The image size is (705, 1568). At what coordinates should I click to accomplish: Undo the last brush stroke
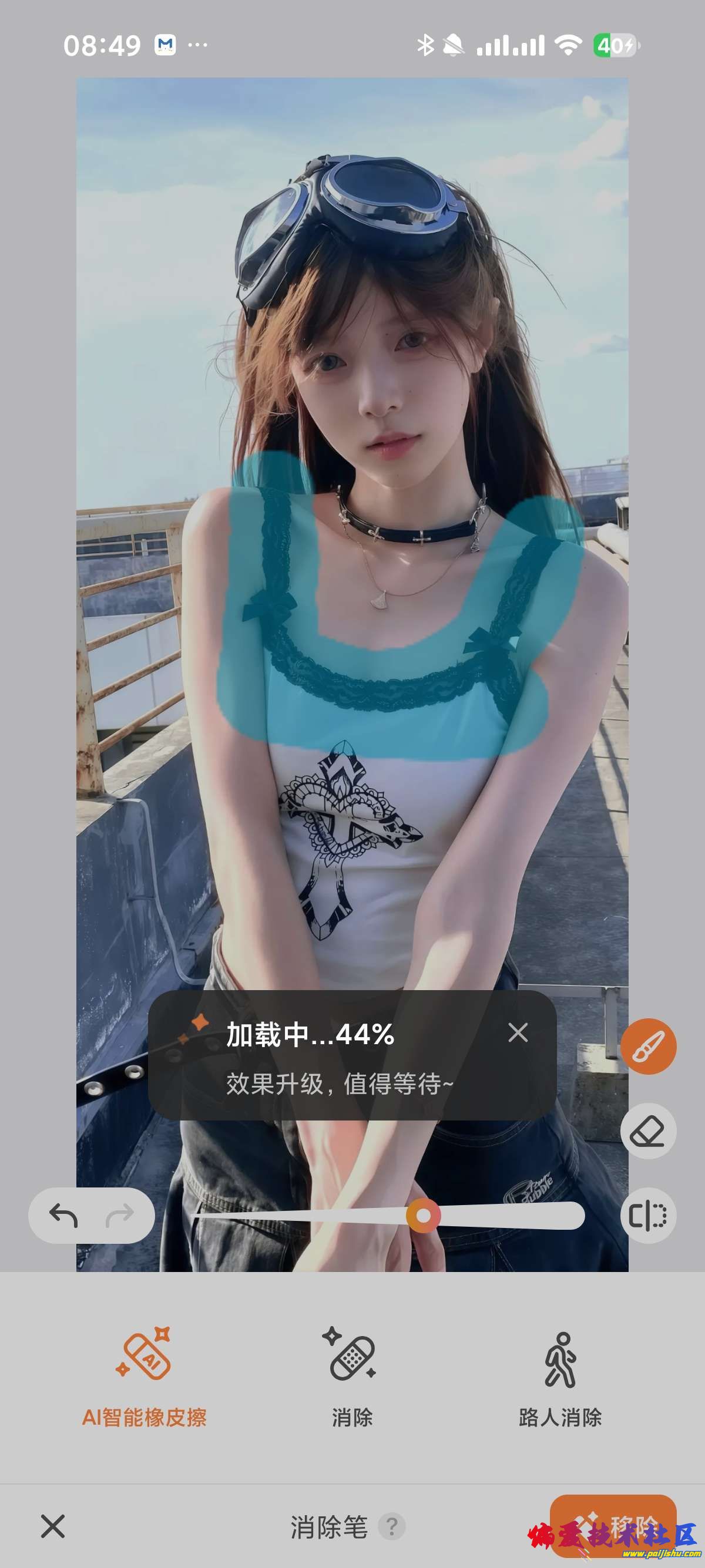pyautogui.click(x=63, y=1216)
